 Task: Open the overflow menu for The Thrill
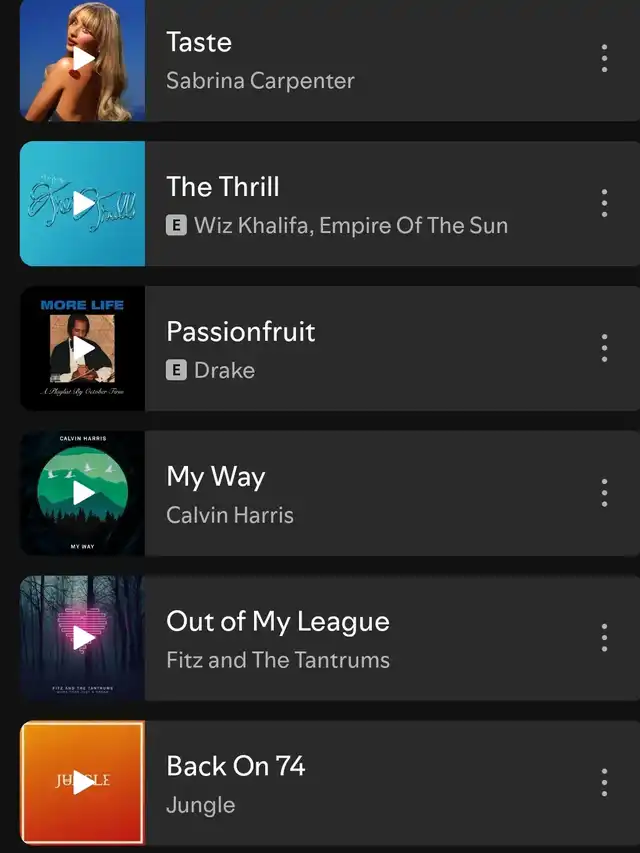coord(604,203)
